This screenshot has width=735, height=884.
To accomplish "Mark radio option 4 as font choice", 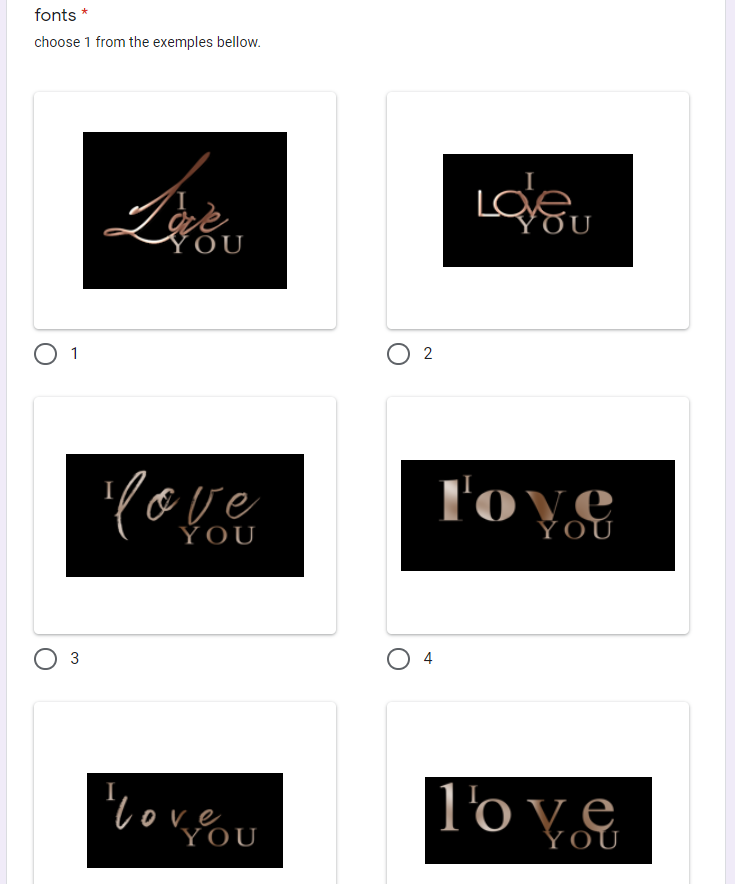I will click(398, 658).
